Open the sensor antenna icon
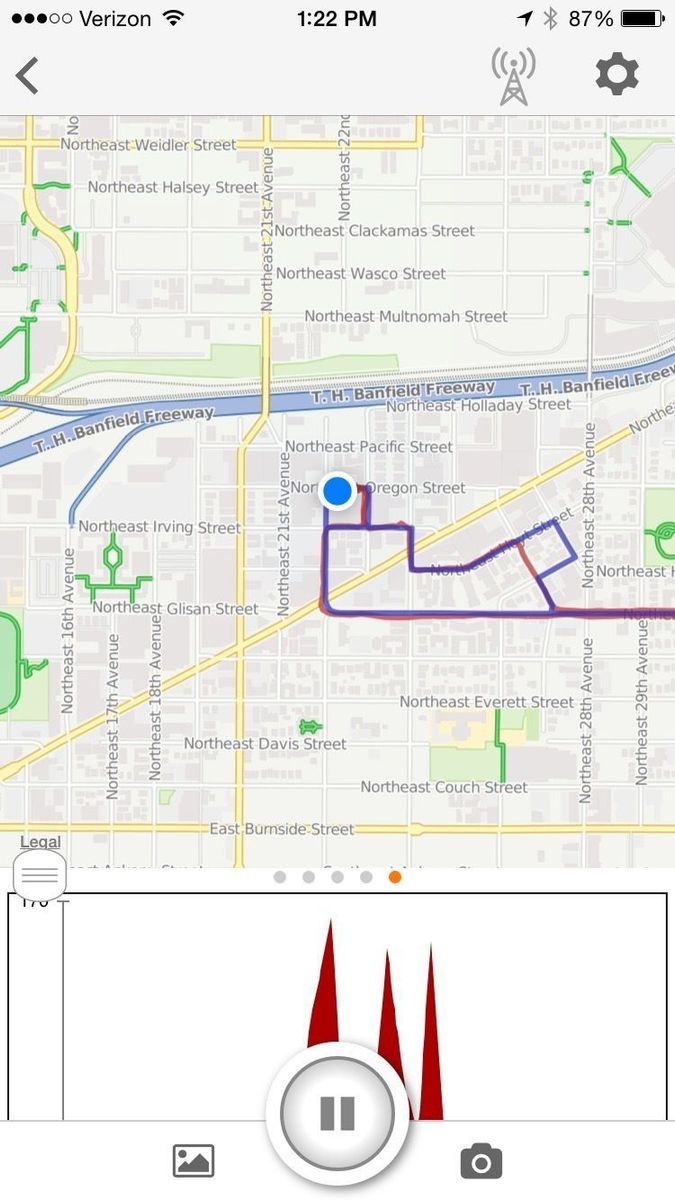Viewport: 675px width, 1200px height. coord(513,76)
